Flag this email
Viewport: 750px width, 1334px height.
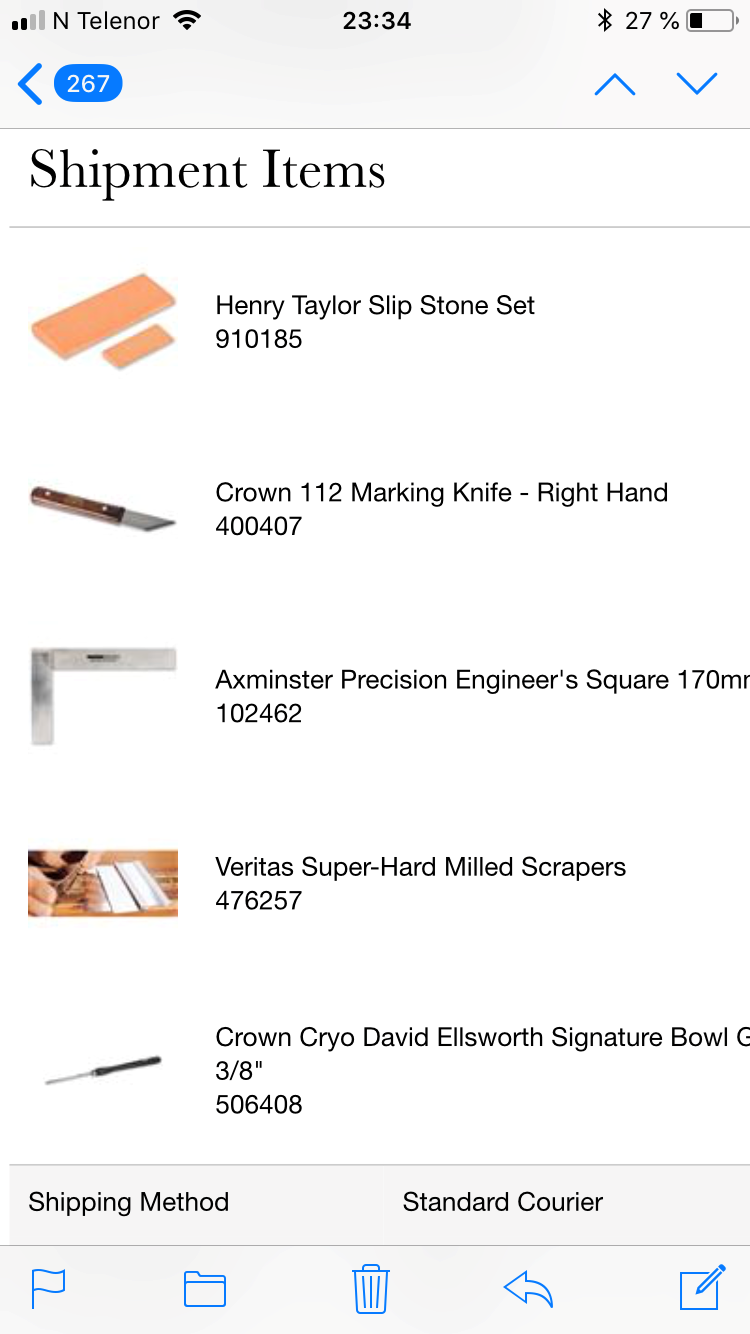point(48,1288)
